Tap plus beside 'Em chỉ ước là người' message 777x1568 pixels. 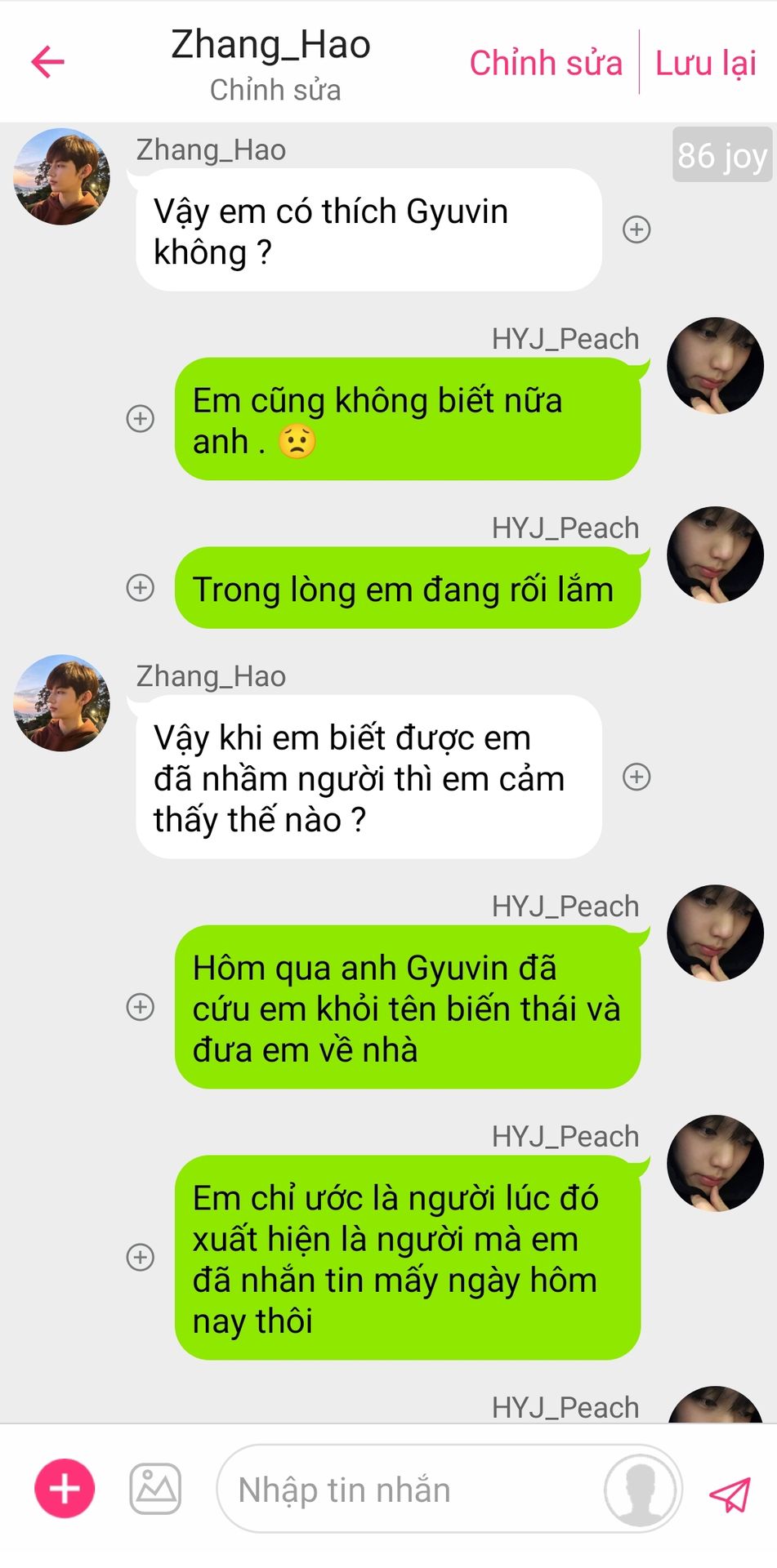[x=141, y=1257]
